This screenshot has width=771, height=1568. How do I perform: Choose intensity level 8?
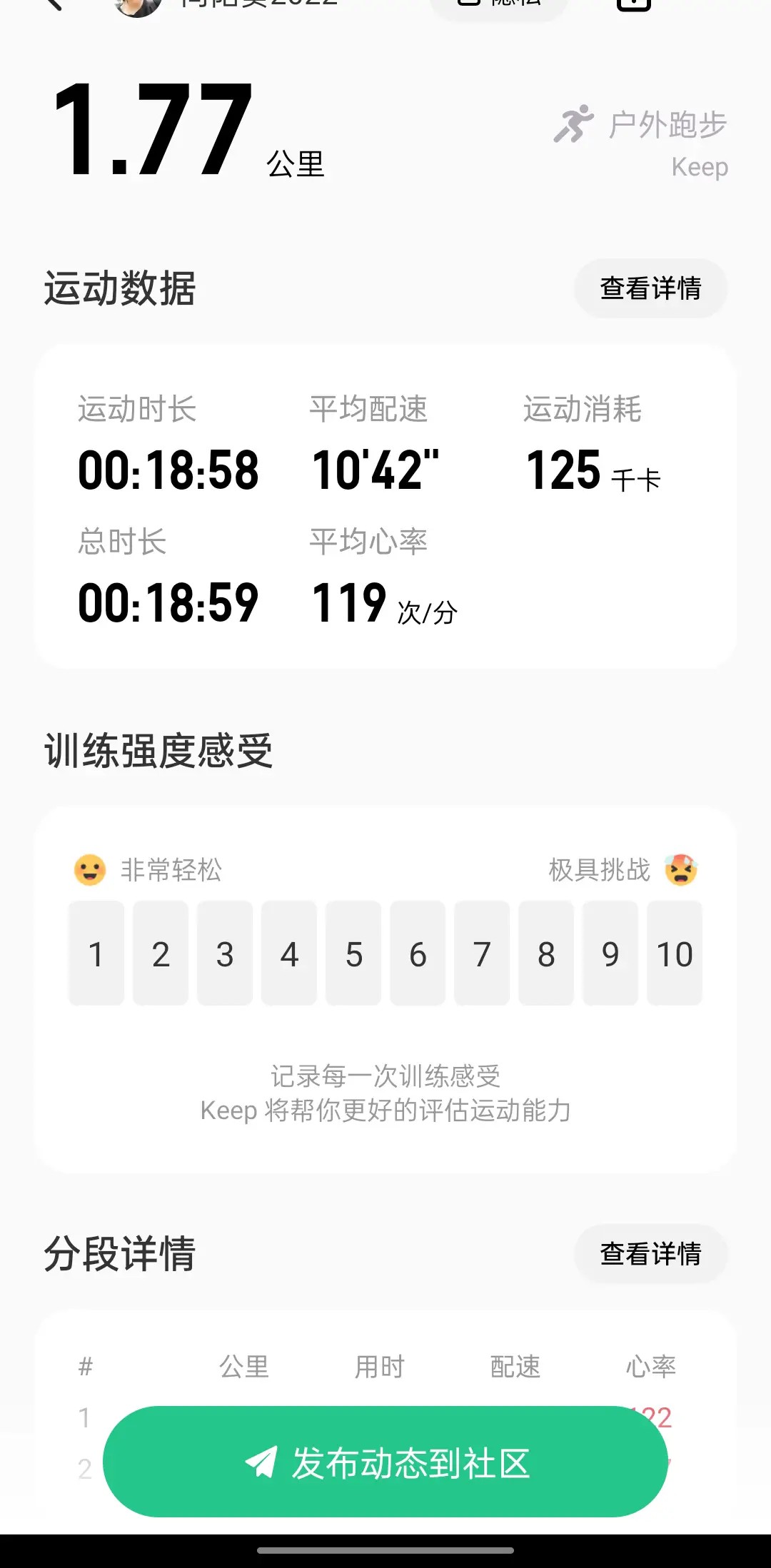(x=546, y=954)
